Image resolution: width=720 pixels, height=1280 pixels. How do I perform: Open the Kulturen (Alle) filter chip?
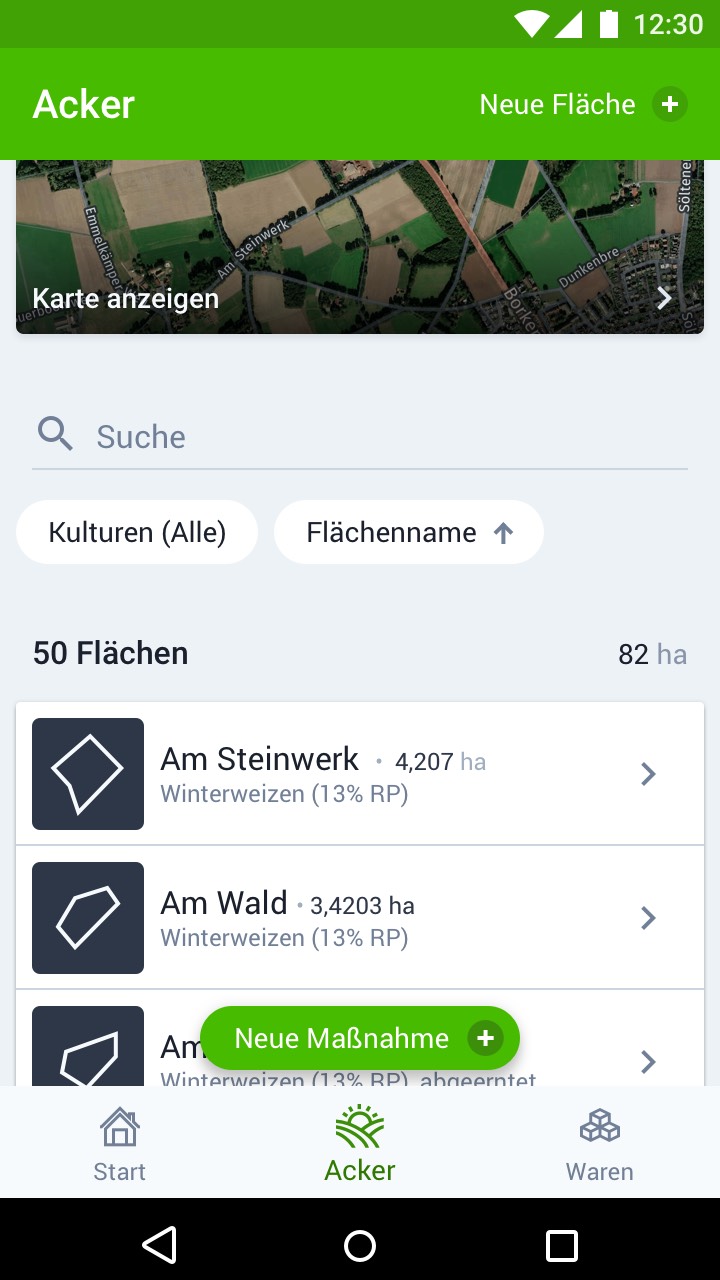[137, 532]
